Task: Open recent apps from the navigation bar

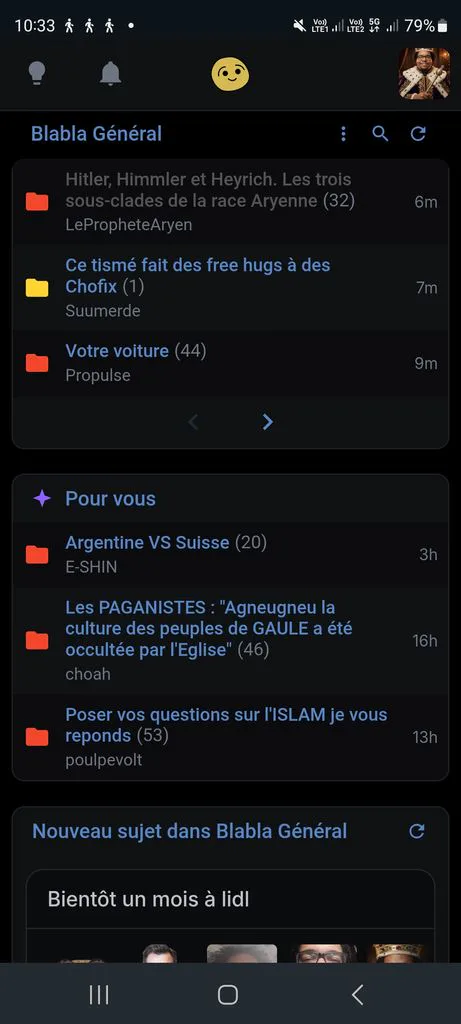Action: 99,995
